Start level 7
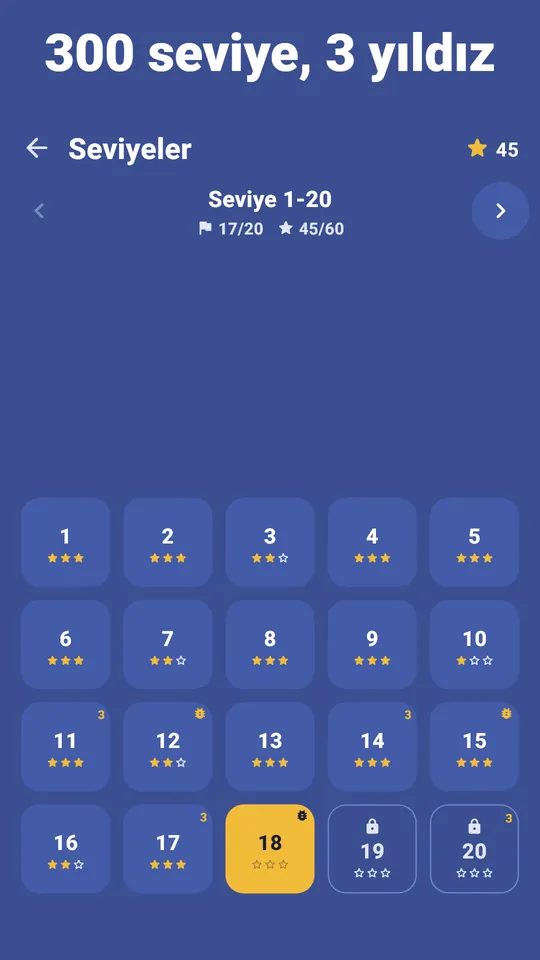 point(168,645)
